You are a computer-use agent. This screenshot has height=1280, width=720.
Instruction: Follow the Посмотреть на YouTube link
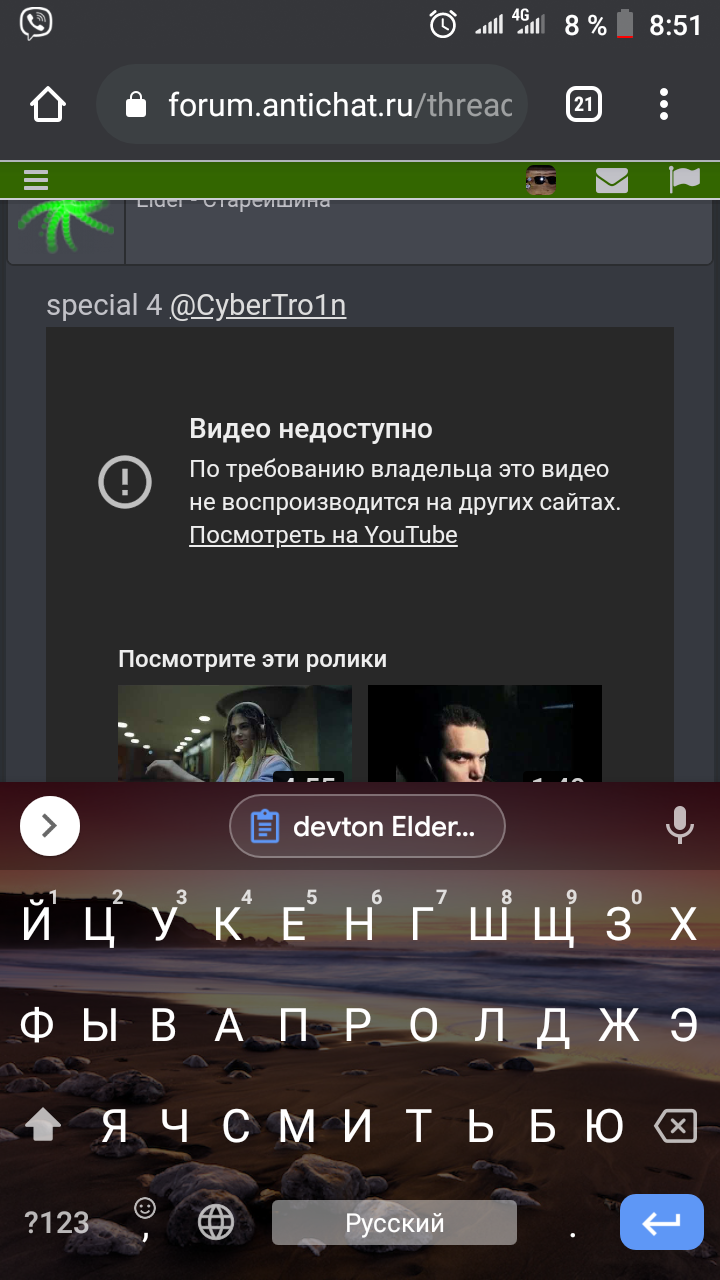click(x=323, y=535)
